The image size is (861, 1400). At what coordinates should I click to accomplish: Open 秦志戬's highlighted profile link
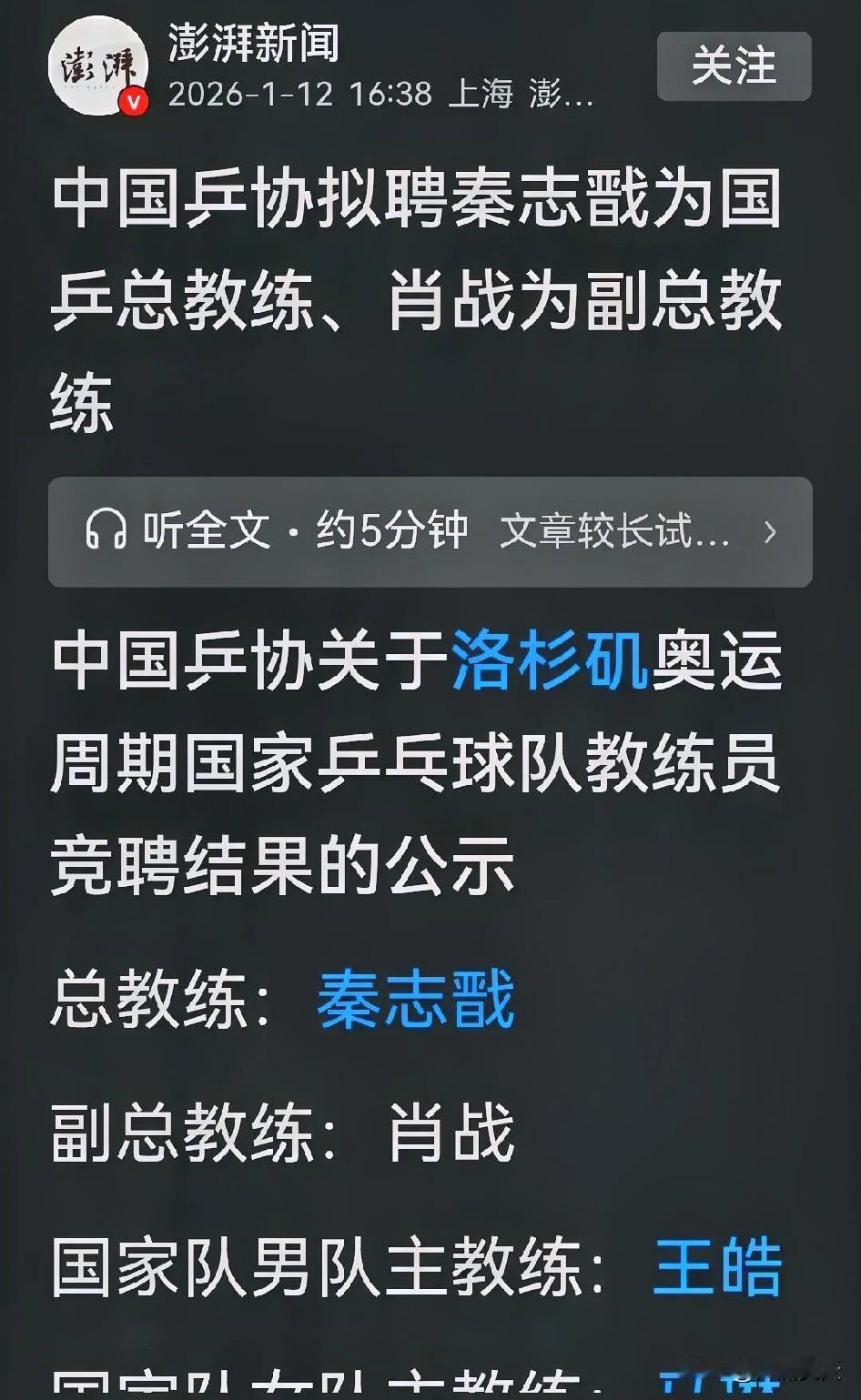click(417, 1001)
